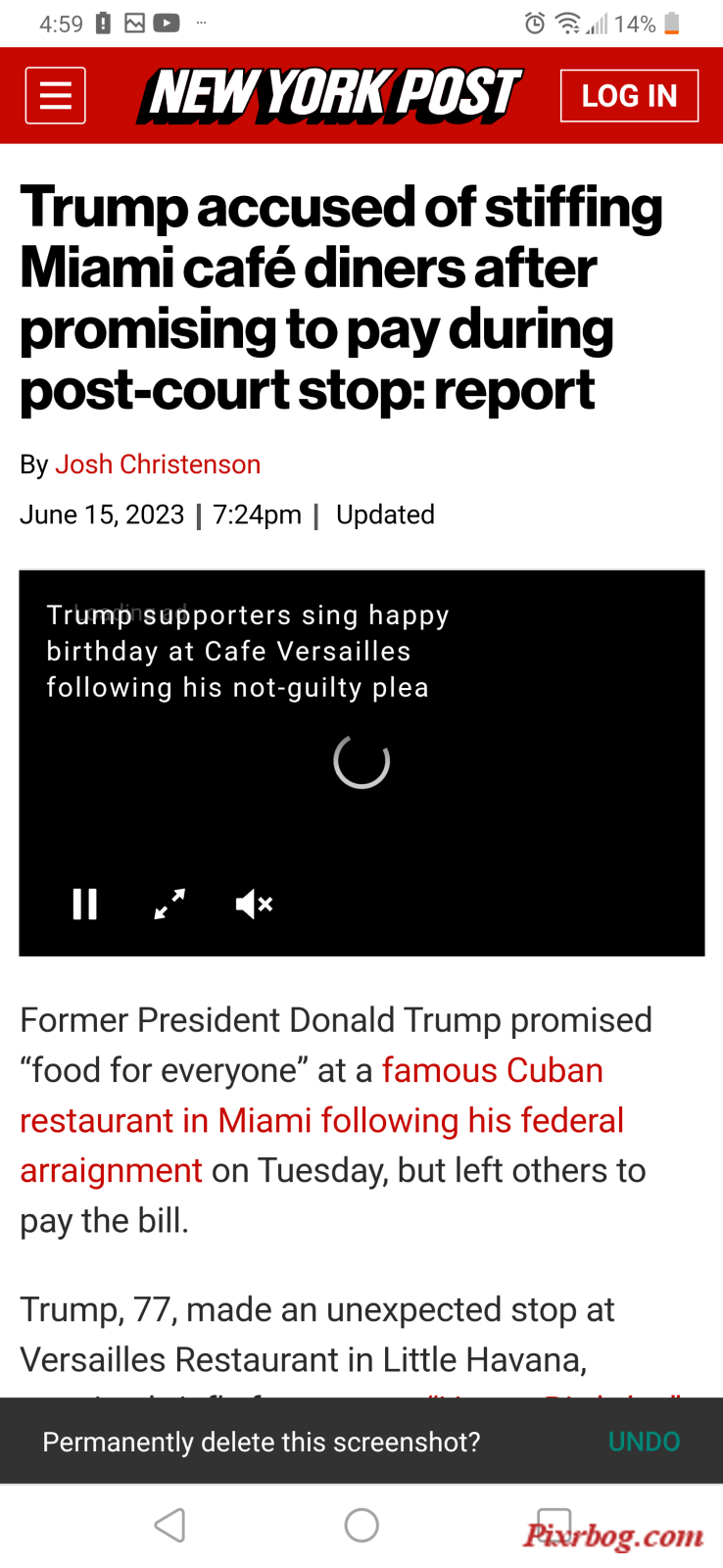723x1568 pixels.
Task: Go to the home screen
Action: point(361,1525)
